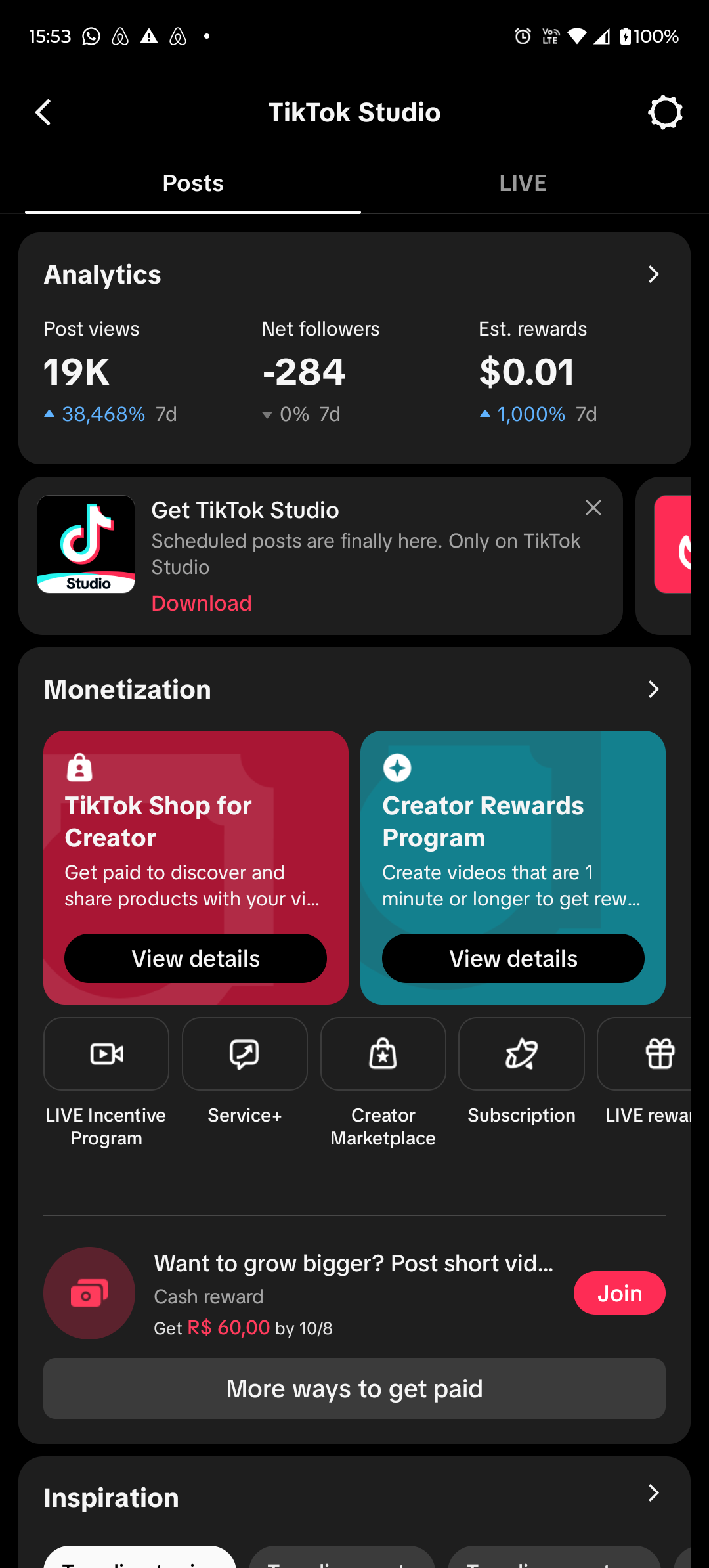Open the Subscription option
This screenshot has width=709, height=1568.
point(521,1055)
